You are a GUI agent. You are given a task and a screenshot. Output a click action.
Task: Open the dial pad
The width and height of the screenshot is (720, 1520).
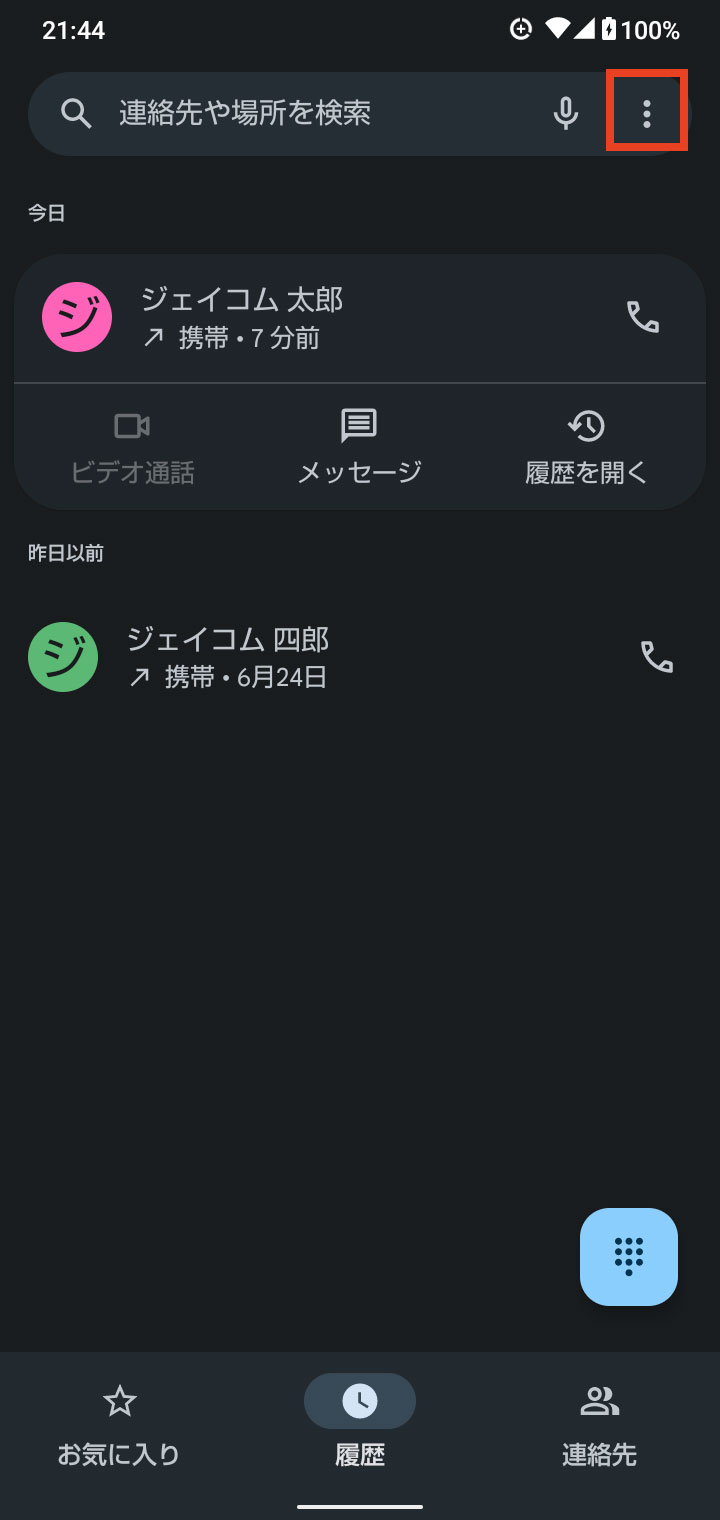point(629,1257)
